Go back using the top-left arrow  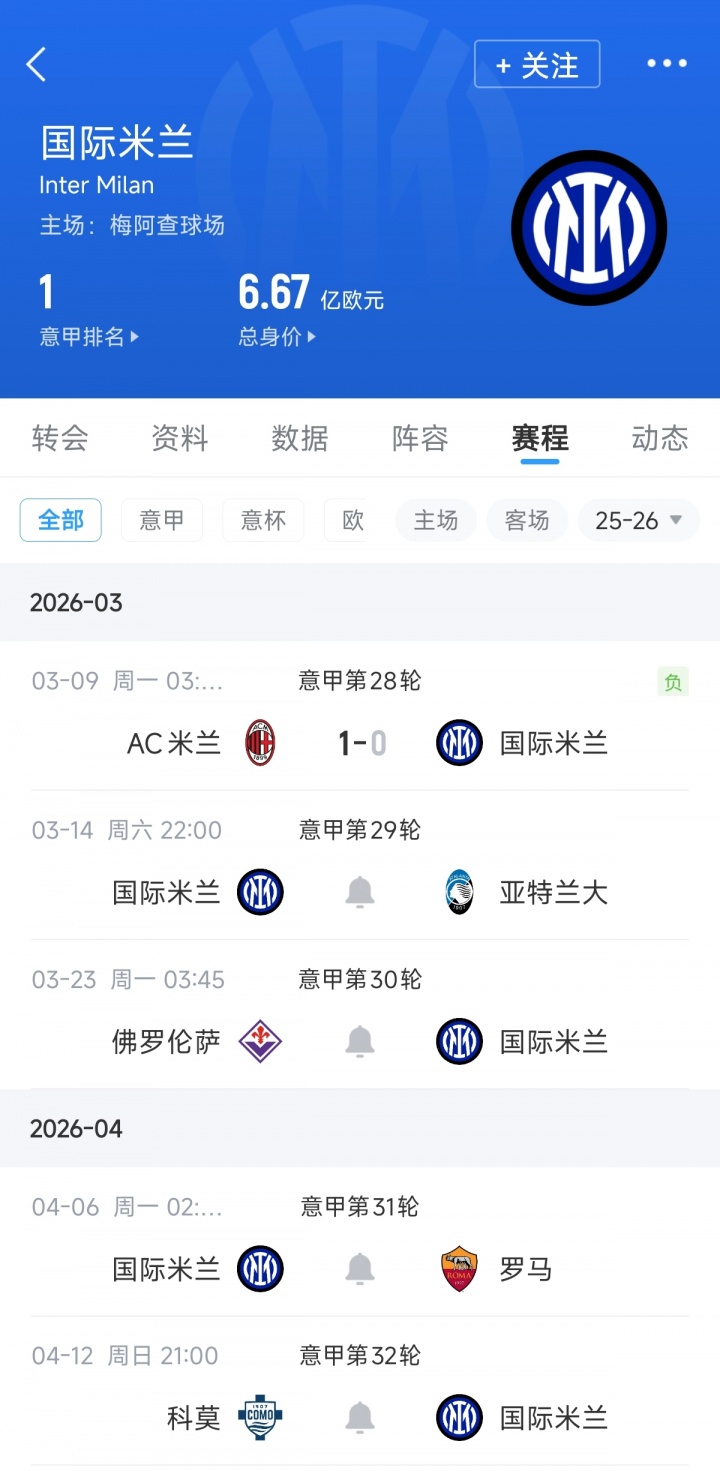pyautogui.click(x=37, y=64)
